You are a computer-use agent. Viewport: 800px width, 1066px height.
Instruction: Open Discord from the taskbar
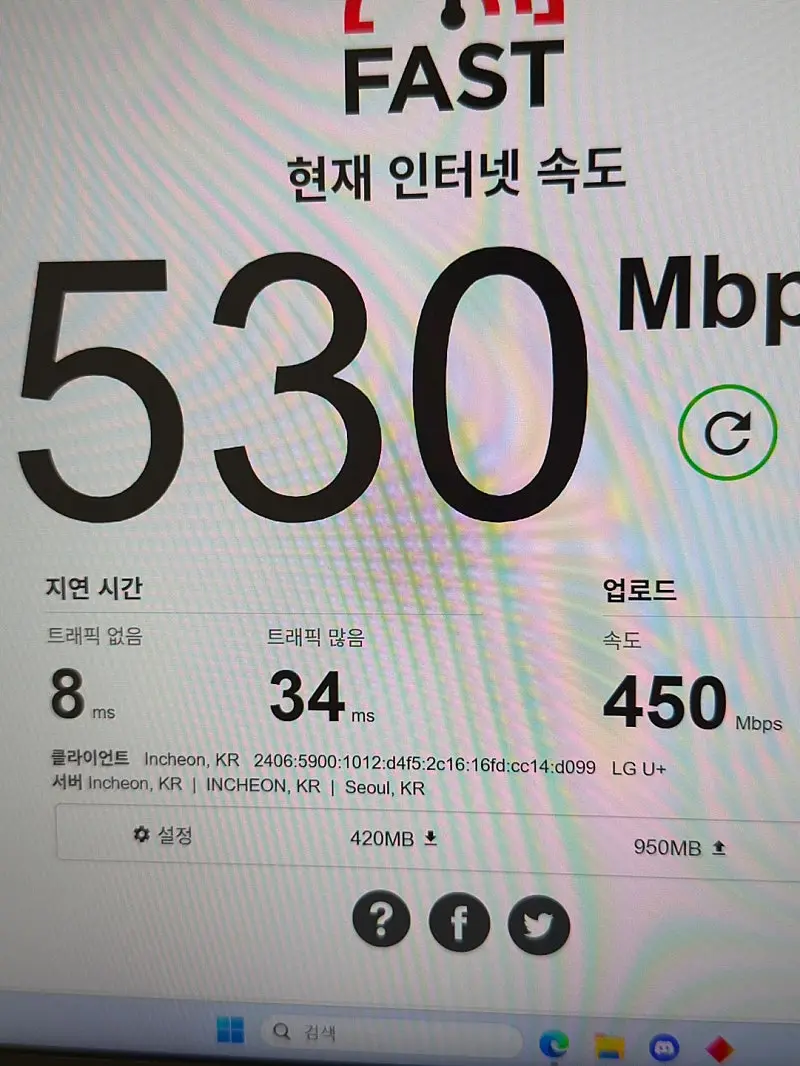pyautogui.click(x=664, y=1047)
